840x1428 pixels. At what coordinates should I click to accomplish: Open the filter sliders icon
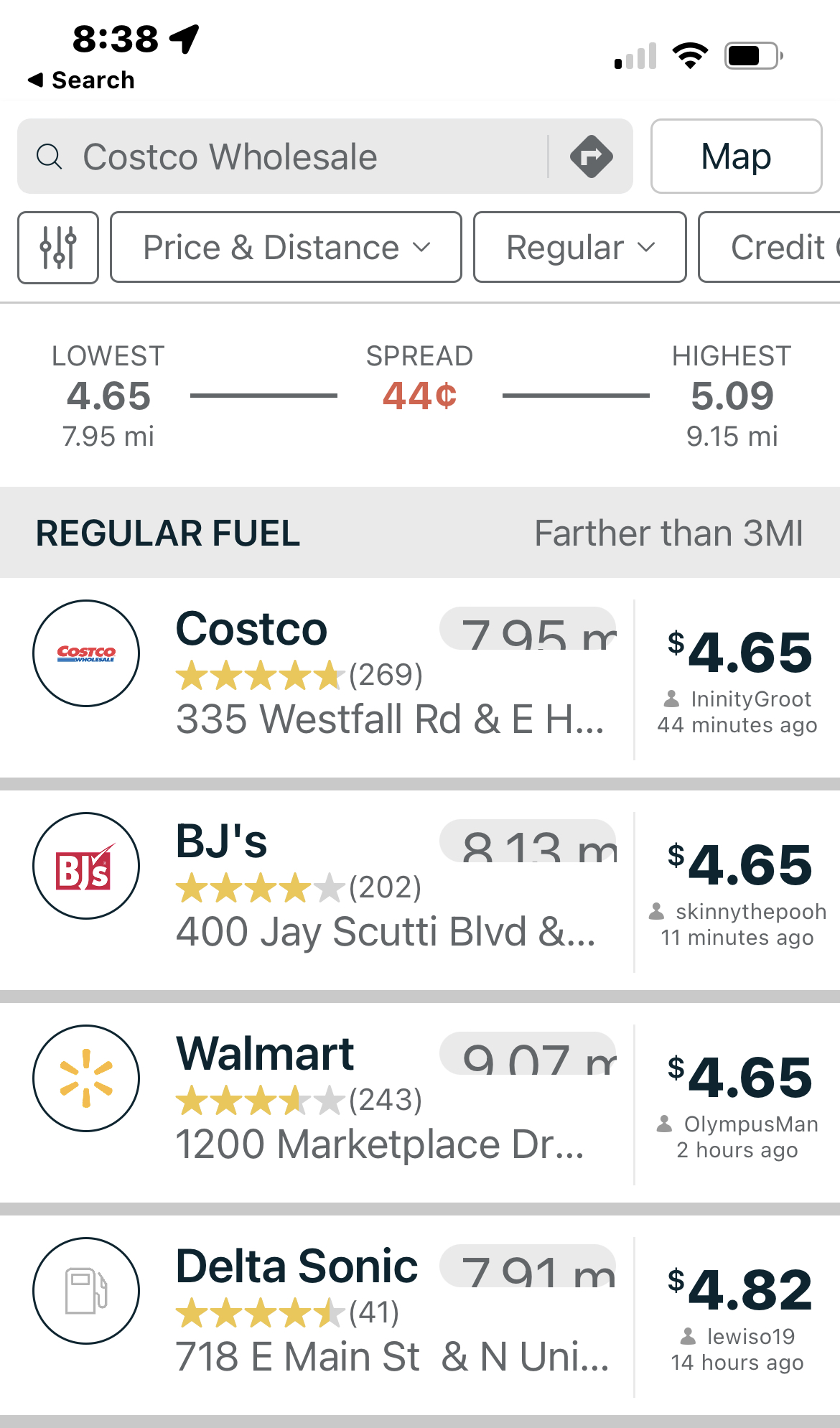[58, 248]
